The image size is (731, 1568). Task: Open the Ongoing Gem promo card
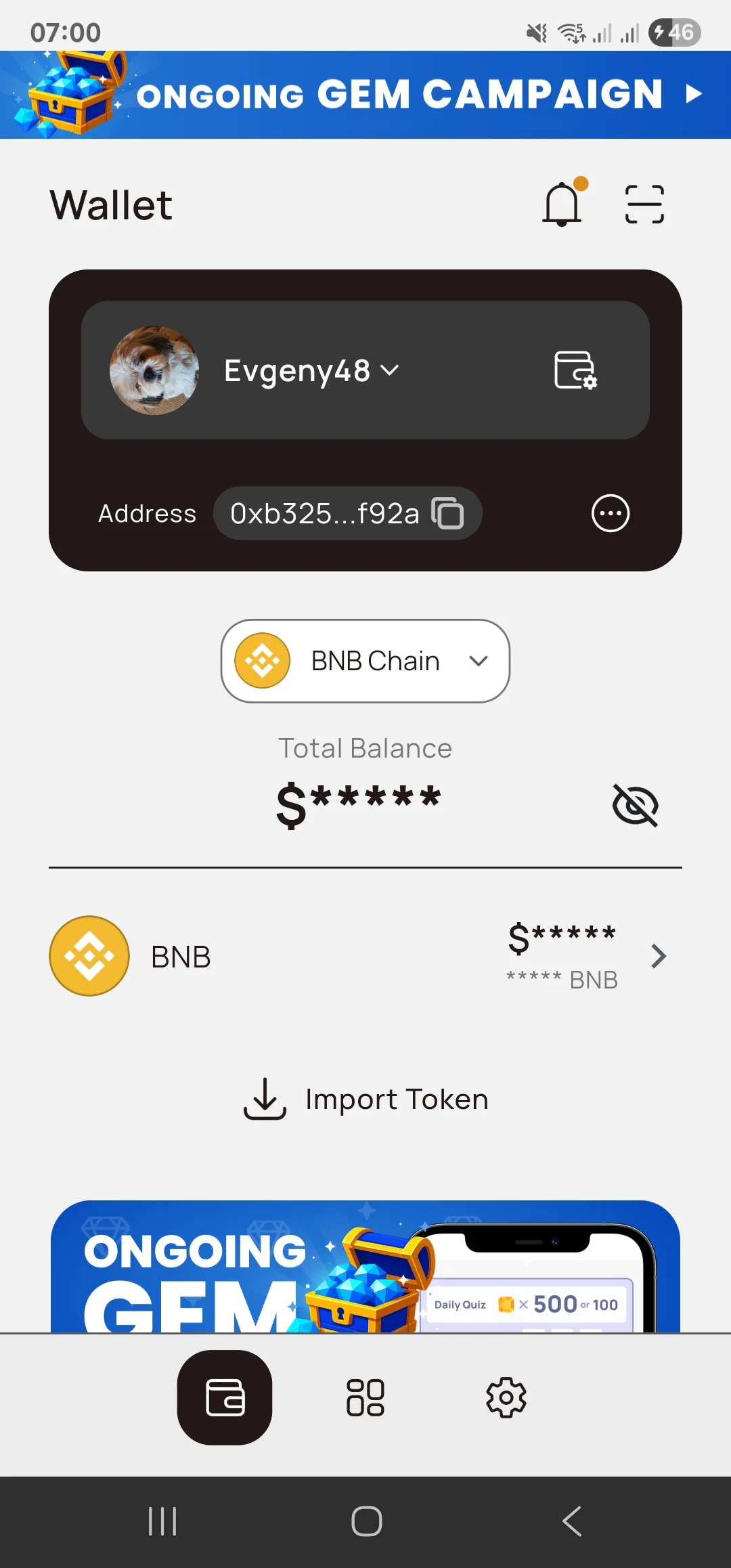pos(365,1266)
